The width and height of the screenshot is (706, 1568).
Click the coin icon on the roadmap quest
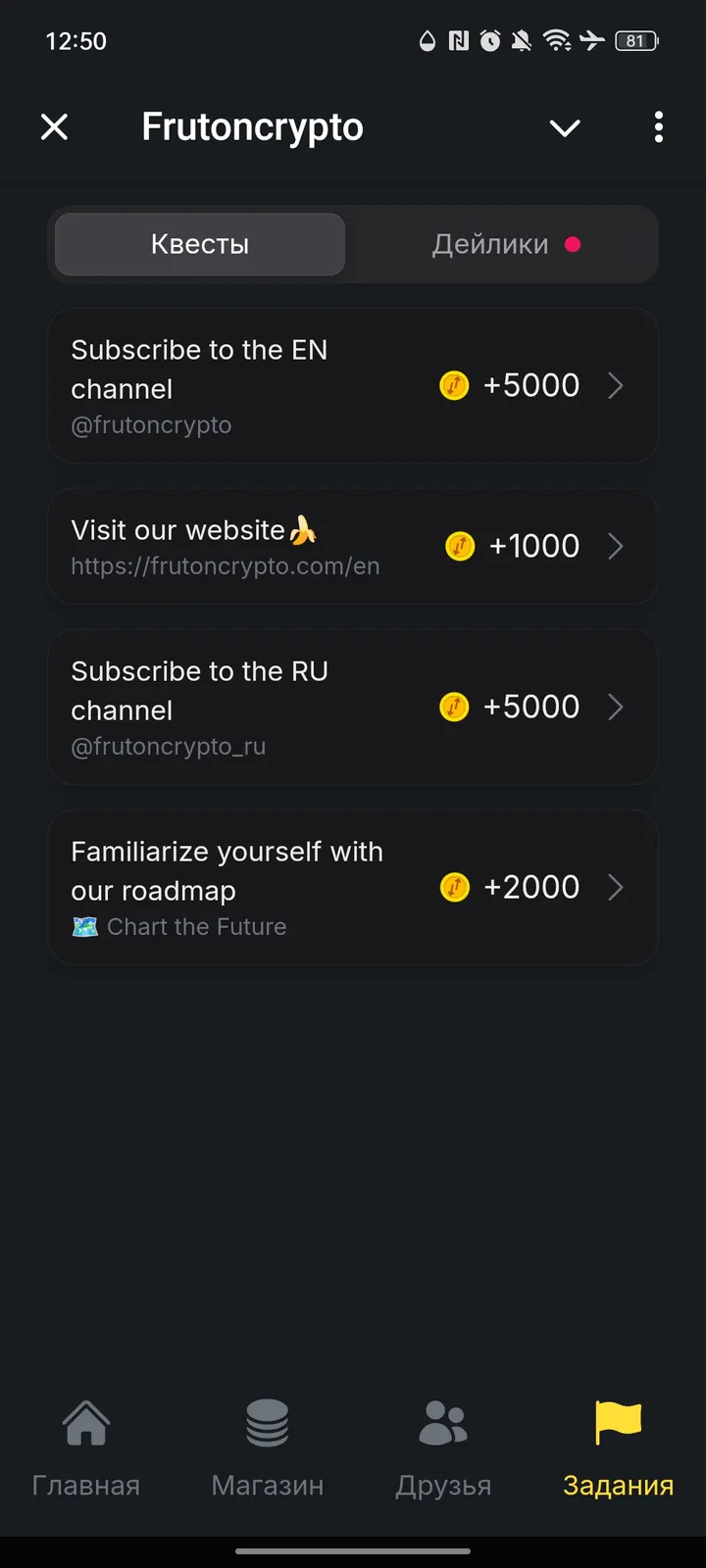click(454, 887)
